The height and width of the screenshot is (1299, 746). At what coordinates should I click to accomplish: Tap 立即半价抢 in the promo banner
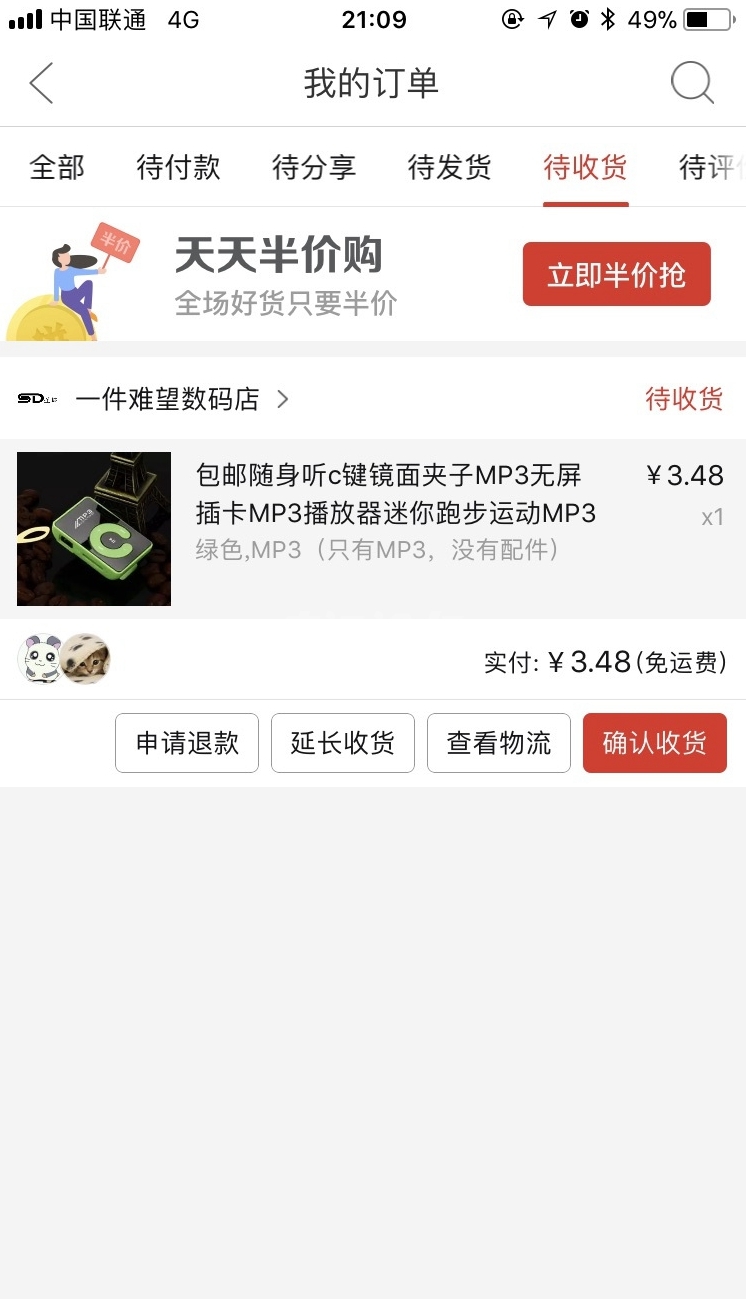tap(616, 273)
